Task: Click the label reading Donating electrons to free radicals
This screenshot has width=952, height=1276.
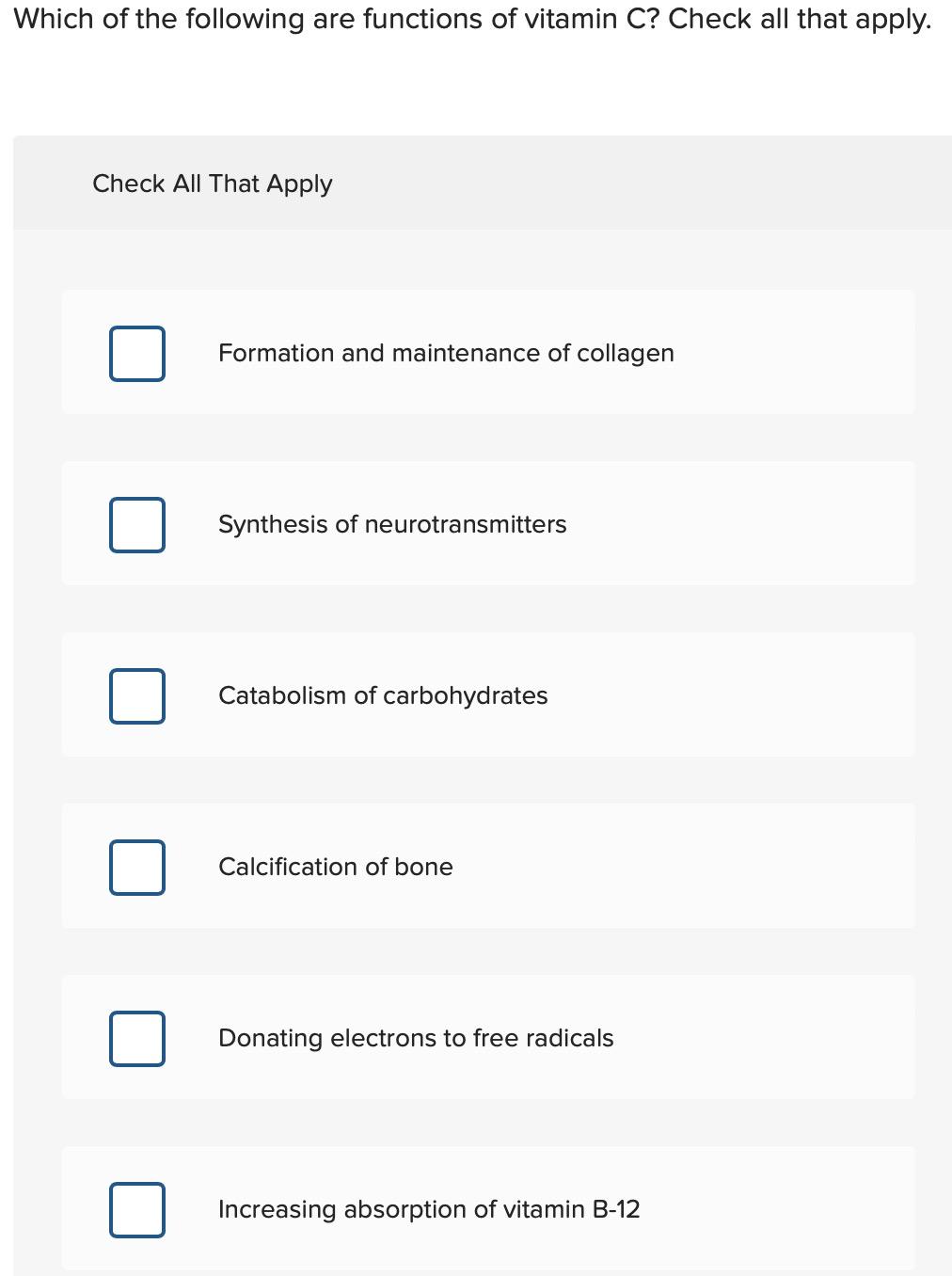Action: click(416, 1038)
